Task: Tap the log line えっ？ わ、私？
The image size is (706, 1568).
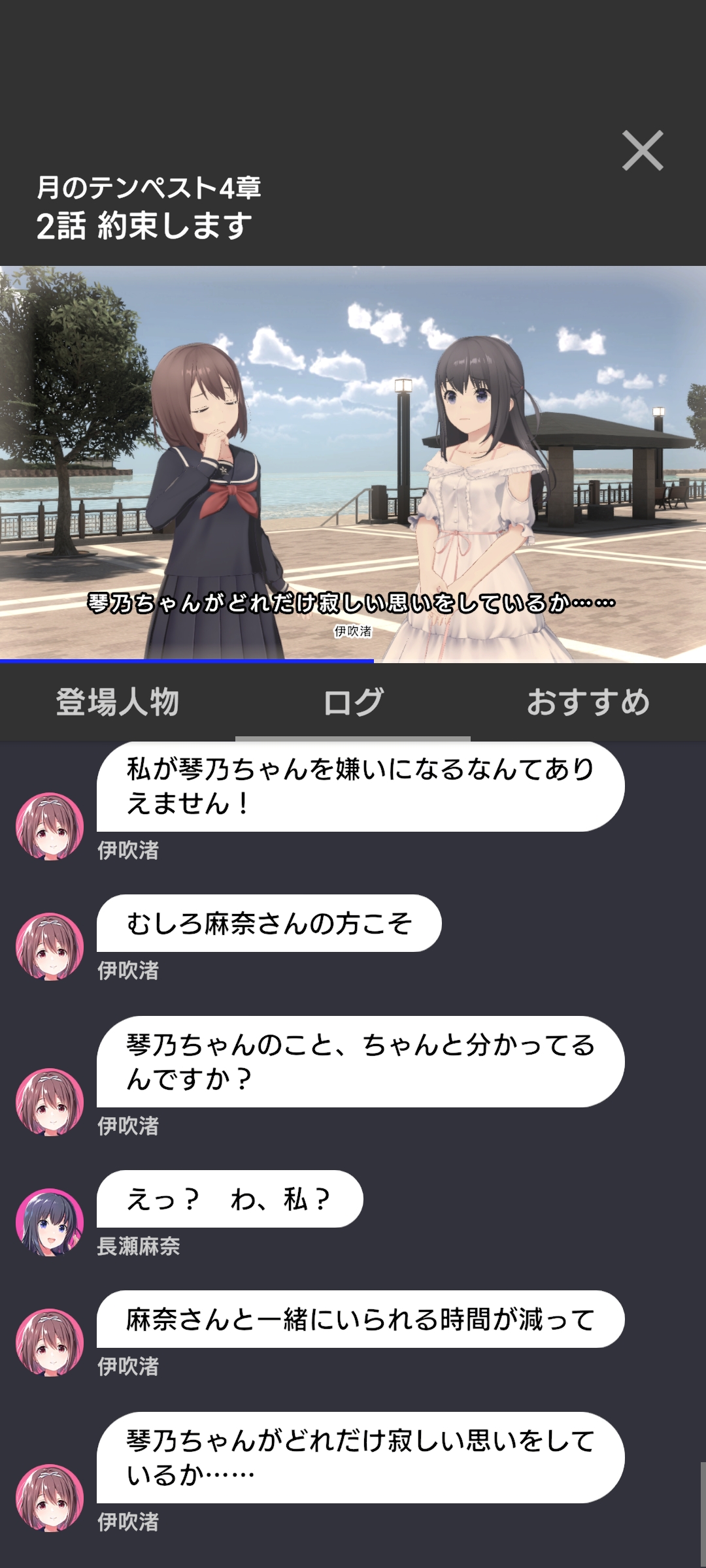Action: click(x=229, y=1199)
